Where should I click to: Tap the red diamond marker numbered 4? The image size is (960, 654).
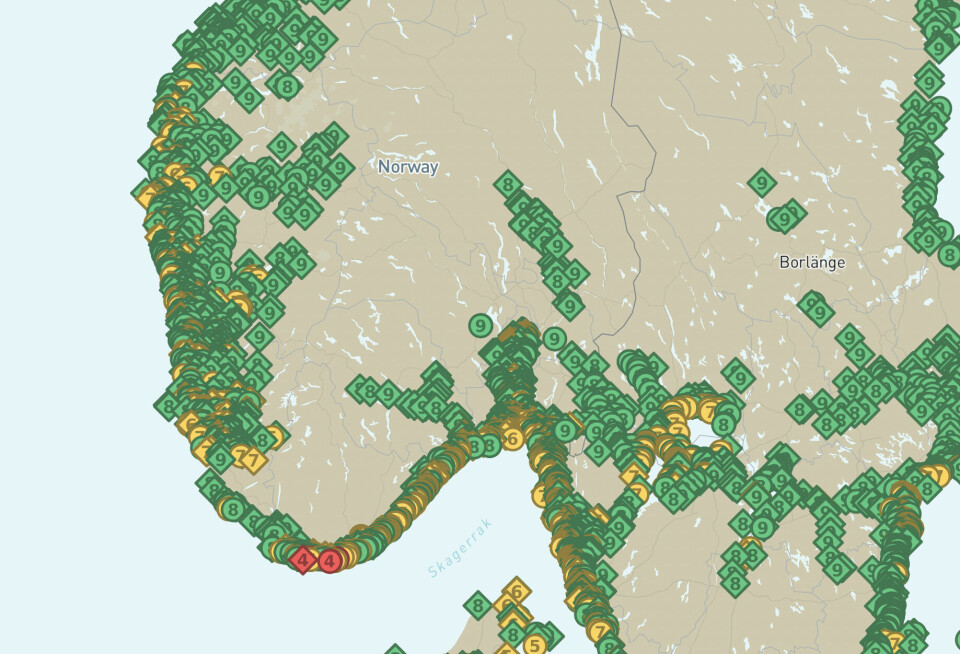(x=303, y=560)
